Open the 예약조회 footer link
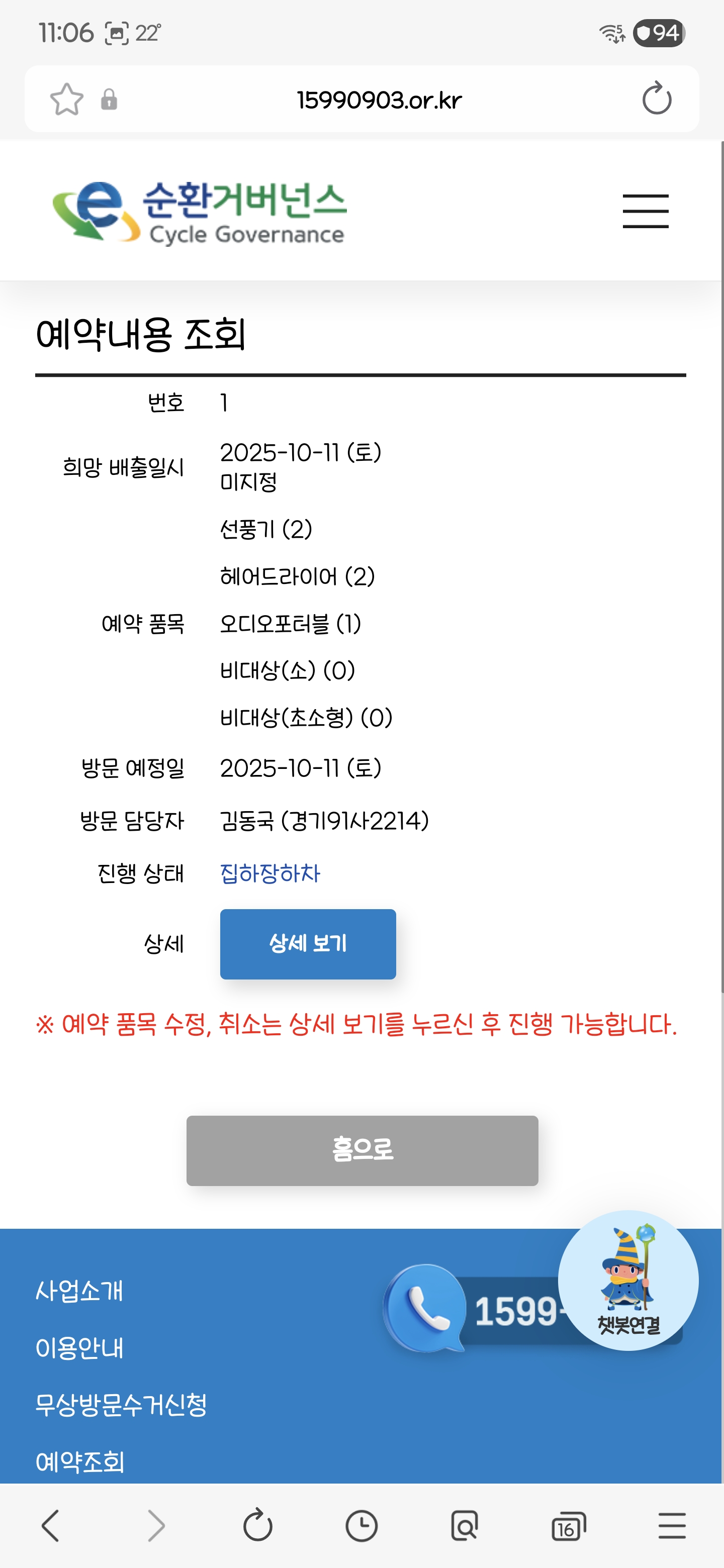724x1568 pixels. pos(79,1461)
